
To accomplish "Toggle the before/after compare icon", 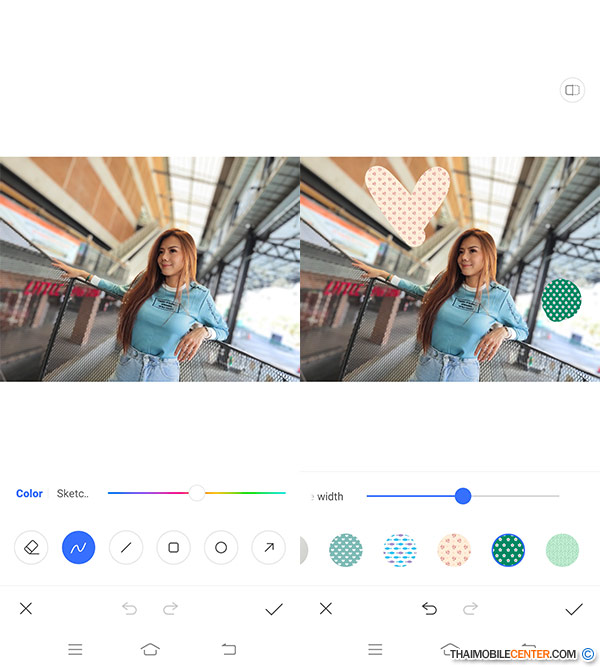I will click(572, 90).
